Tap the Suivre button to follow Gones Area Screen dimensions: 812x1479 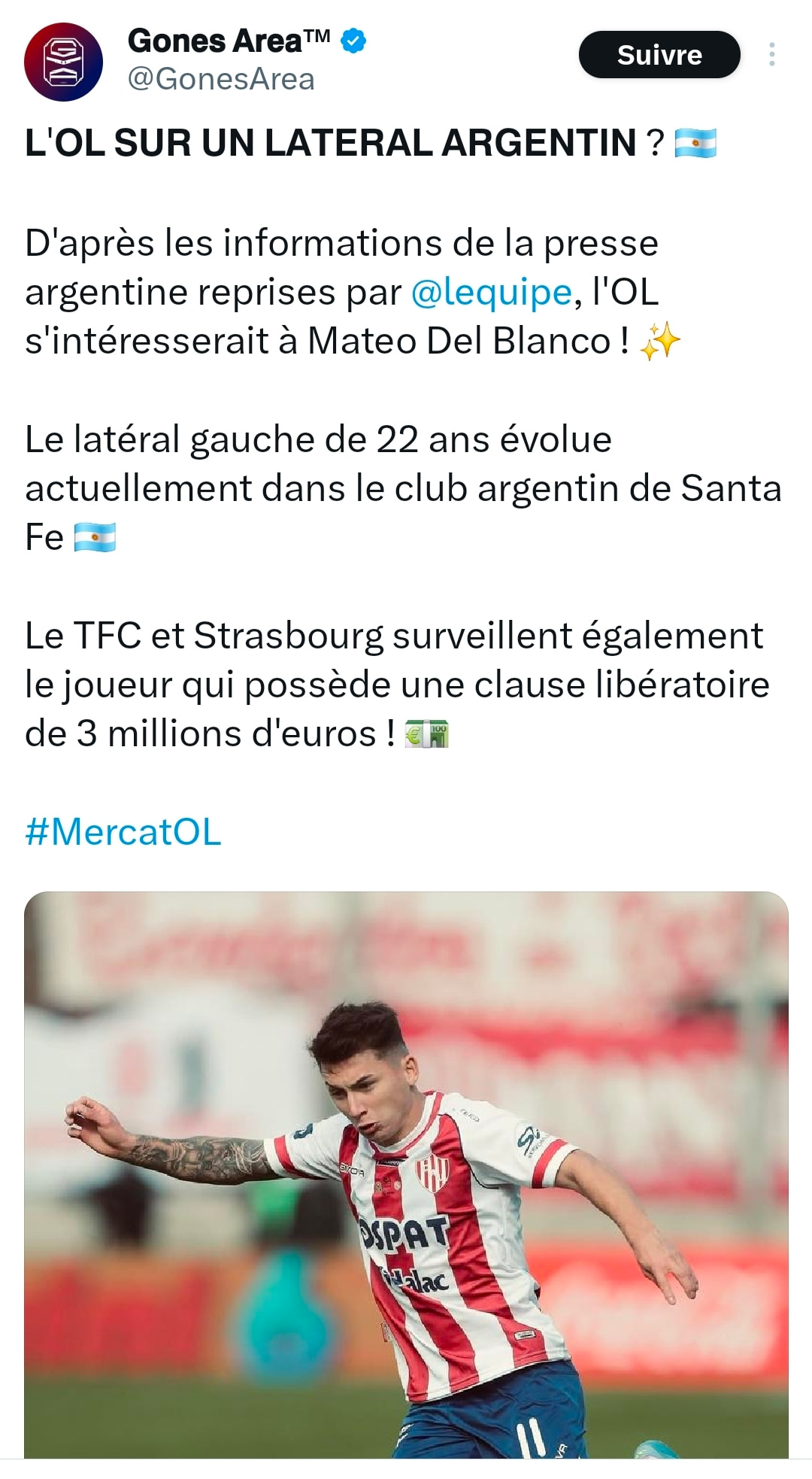click(x=659, y=55)
